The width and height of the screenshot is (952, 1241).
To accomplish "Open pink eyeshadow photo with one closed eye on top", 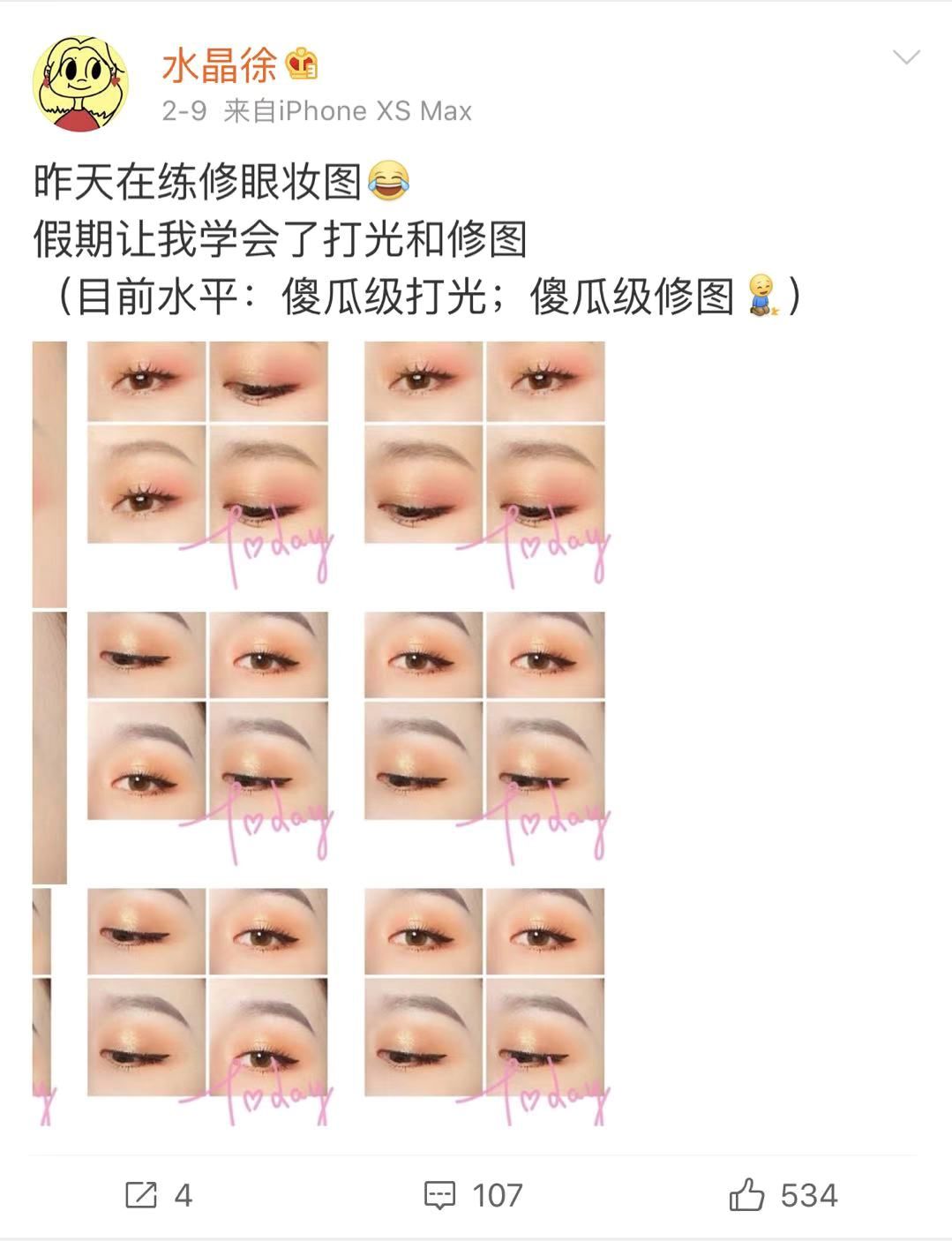I will [x=208, y=459].
